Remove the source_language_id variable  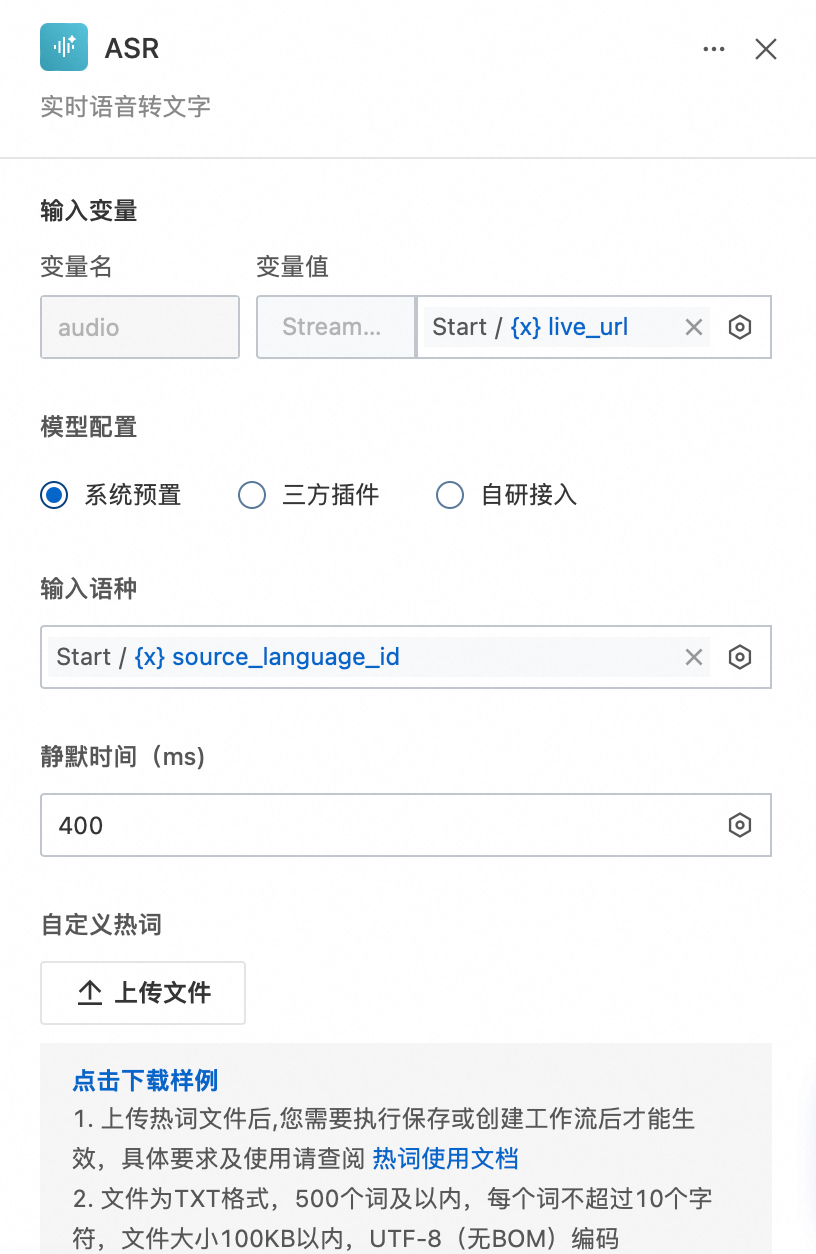pyautogui.click(x=693, y=657)
